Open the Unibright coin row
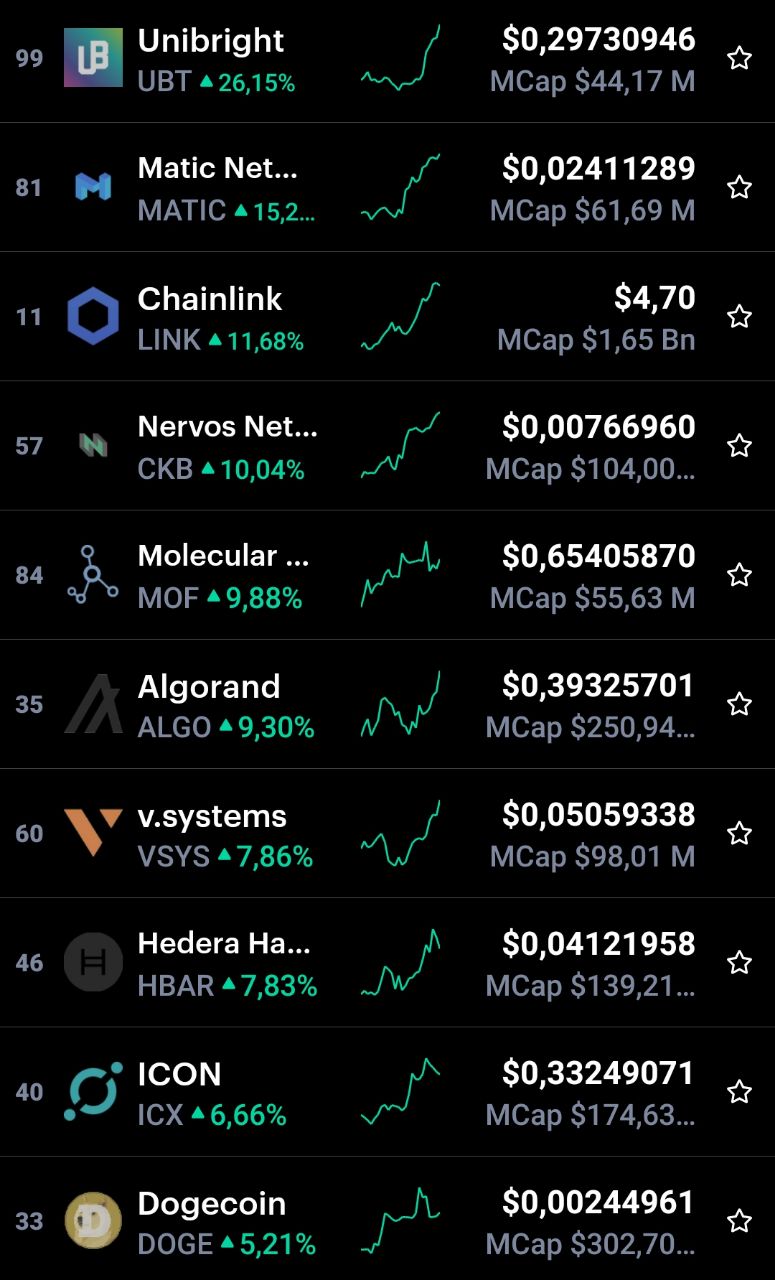Viewport: 775px width, 1280px height. 387,60
